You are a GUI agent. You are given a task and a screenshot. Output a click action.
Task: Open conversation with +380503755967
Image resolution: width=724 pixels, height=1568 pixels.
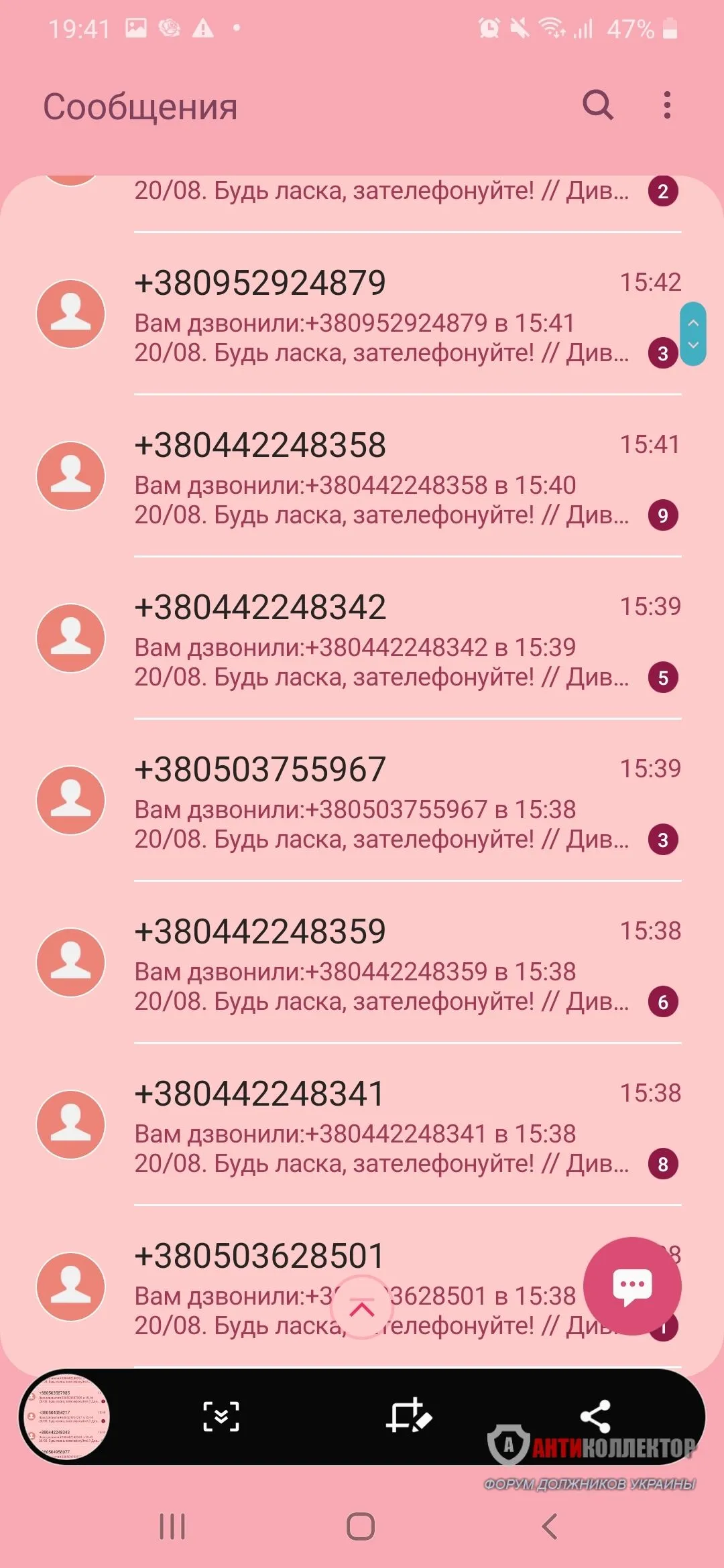tap(382, 801)
